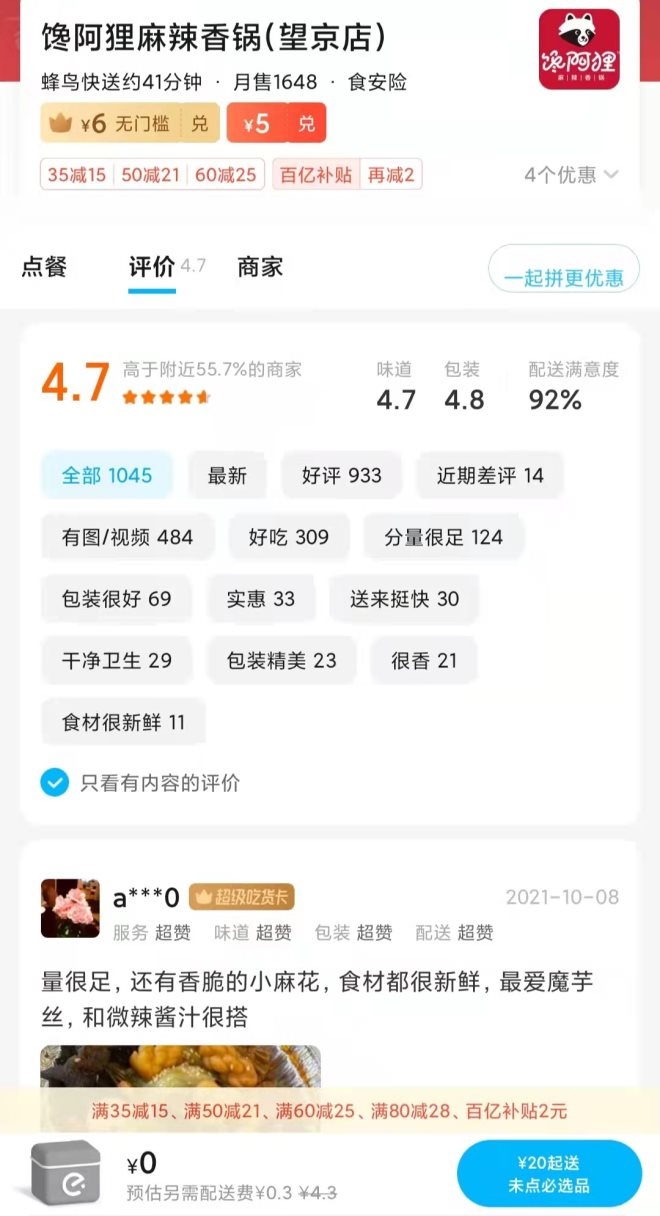The image size is (660, 1216).
Task: Select the 送来挺快 30 tag
Action: [404, 599]
